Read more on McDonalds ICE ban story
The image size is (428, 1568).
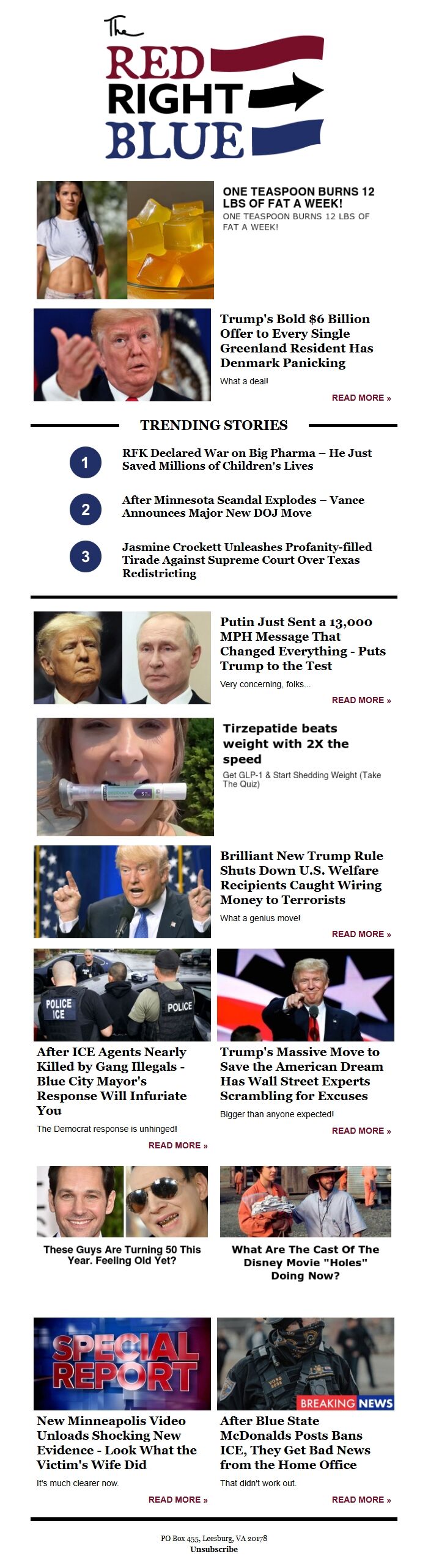point(361,1500)
